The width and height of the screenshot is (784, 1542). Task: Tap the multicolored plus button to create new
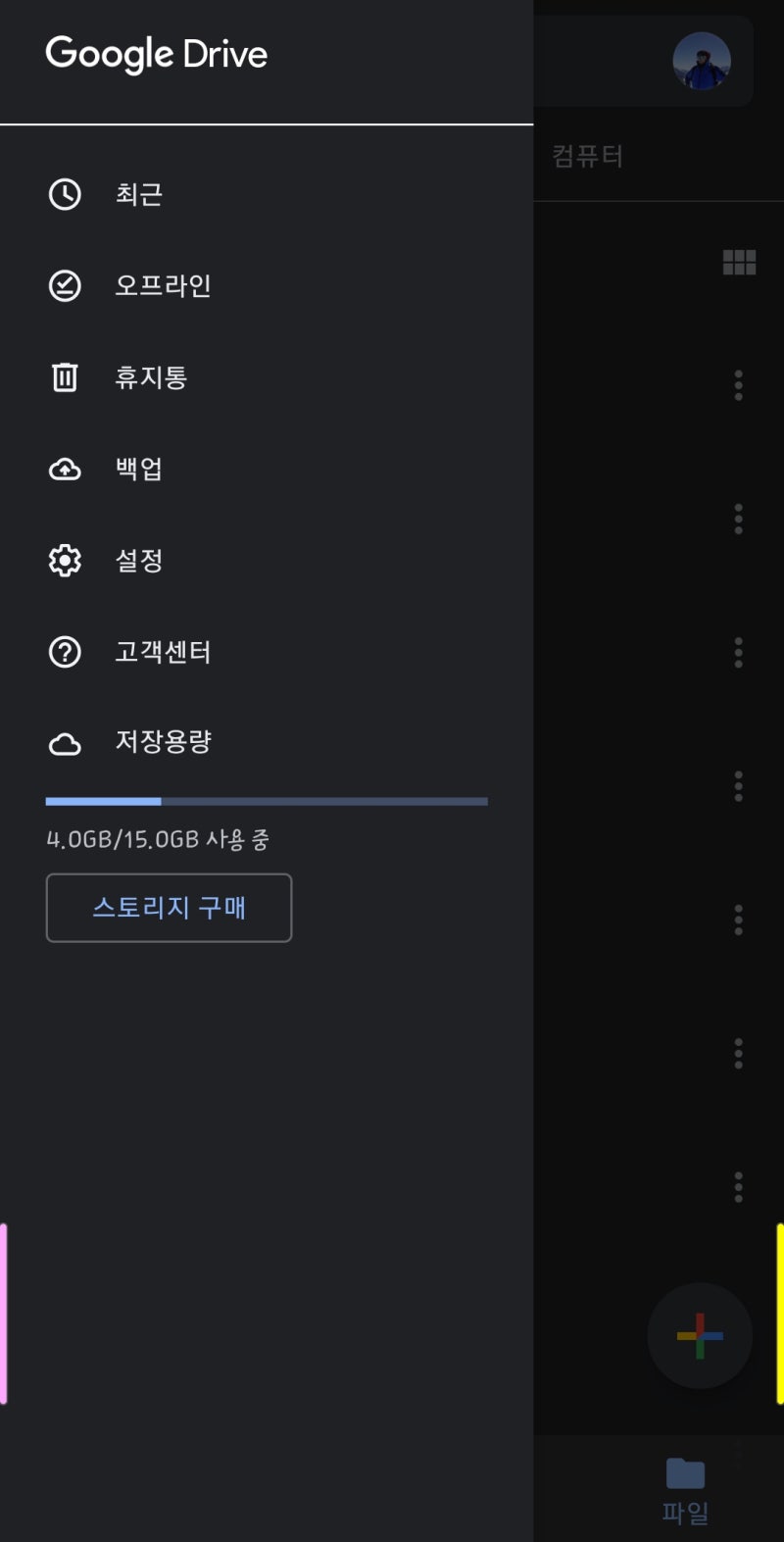[x=699, y=1335]
